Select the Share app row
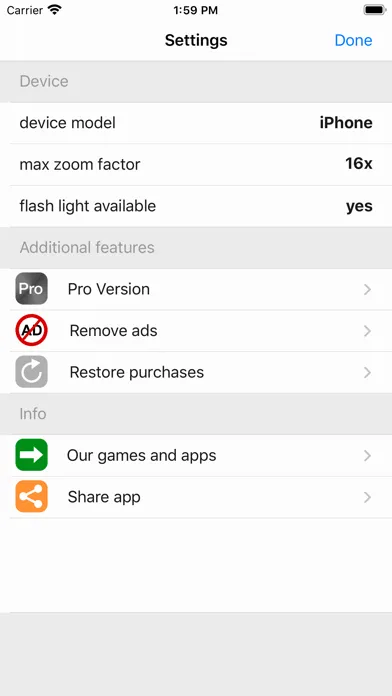 [x=196, y=497]
